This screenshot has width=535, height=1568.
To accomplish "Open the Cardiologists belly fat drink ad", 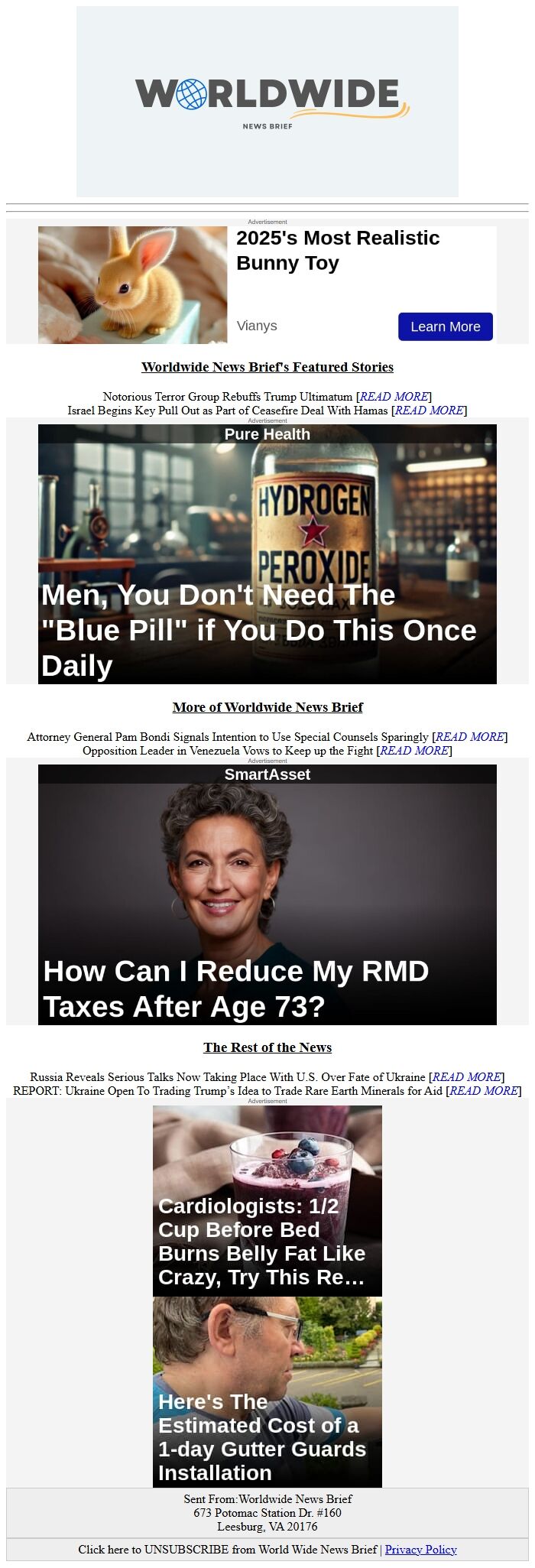I will click(267, 1200).
